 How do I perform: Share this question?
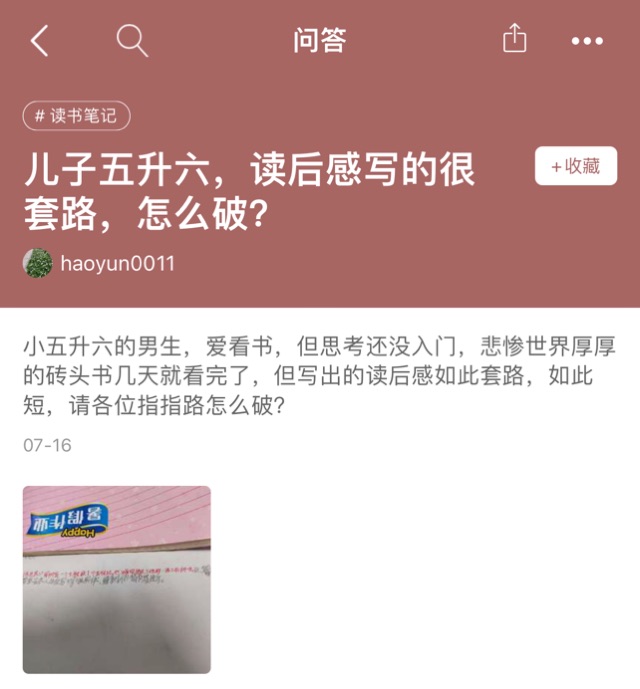click(x=514, y=40)
